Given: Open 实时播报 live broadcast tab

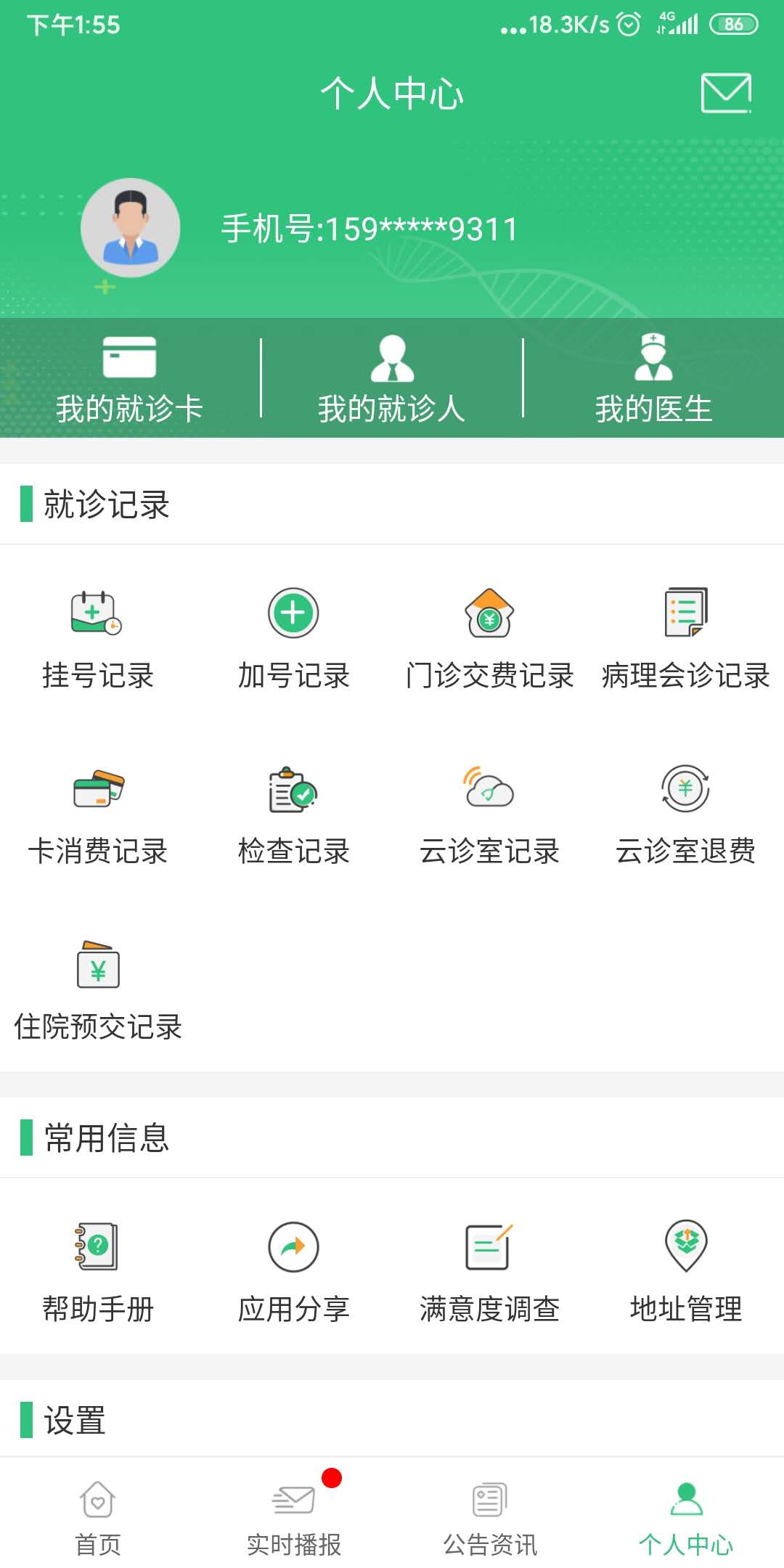Looking at the screenshot, I should (294, 1517).
